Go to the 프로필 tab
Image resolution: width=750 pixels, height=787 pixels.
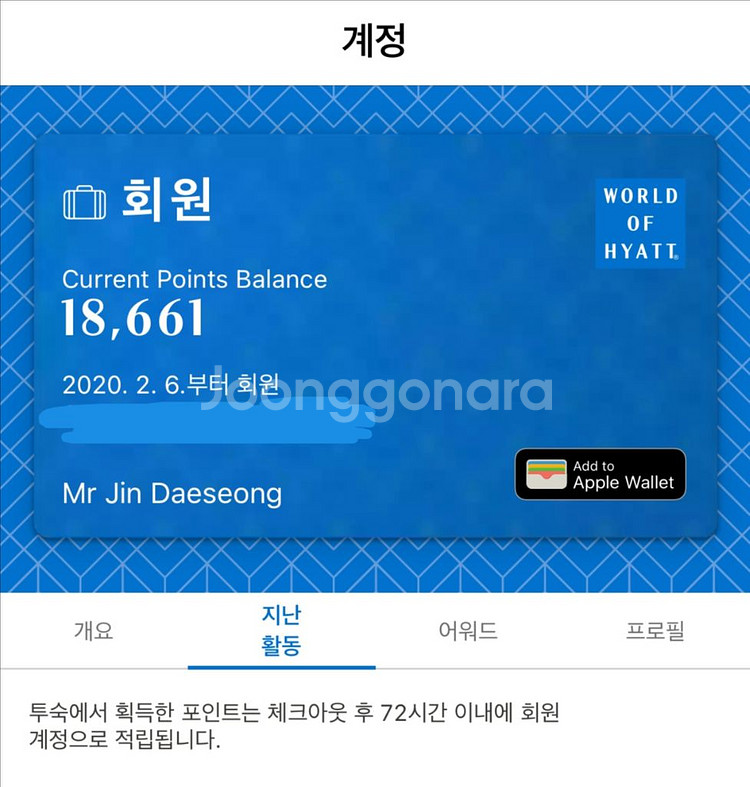tap(655, 631)
